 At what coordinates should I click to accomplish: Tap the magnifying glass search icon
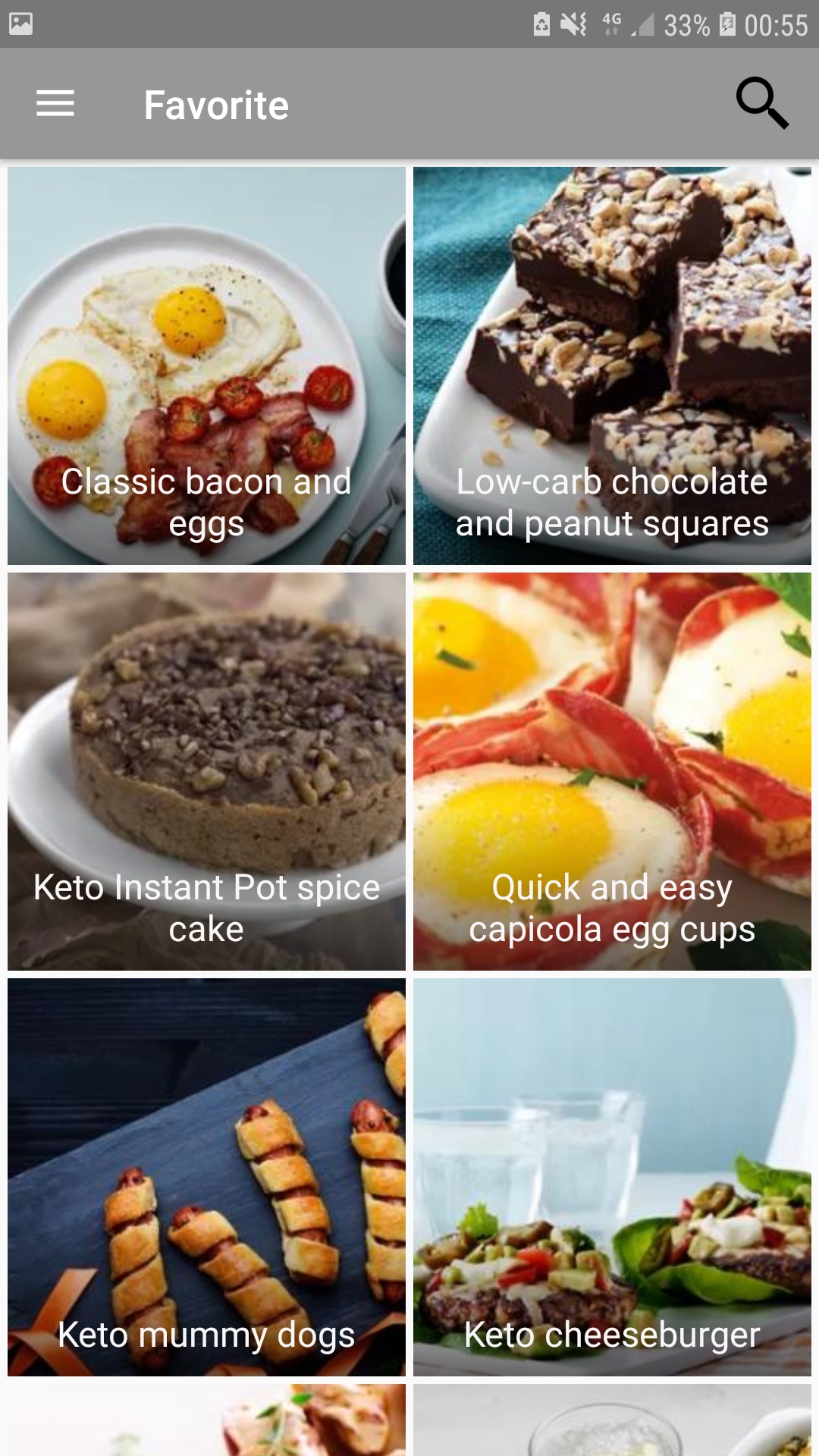tap(761, 103)
